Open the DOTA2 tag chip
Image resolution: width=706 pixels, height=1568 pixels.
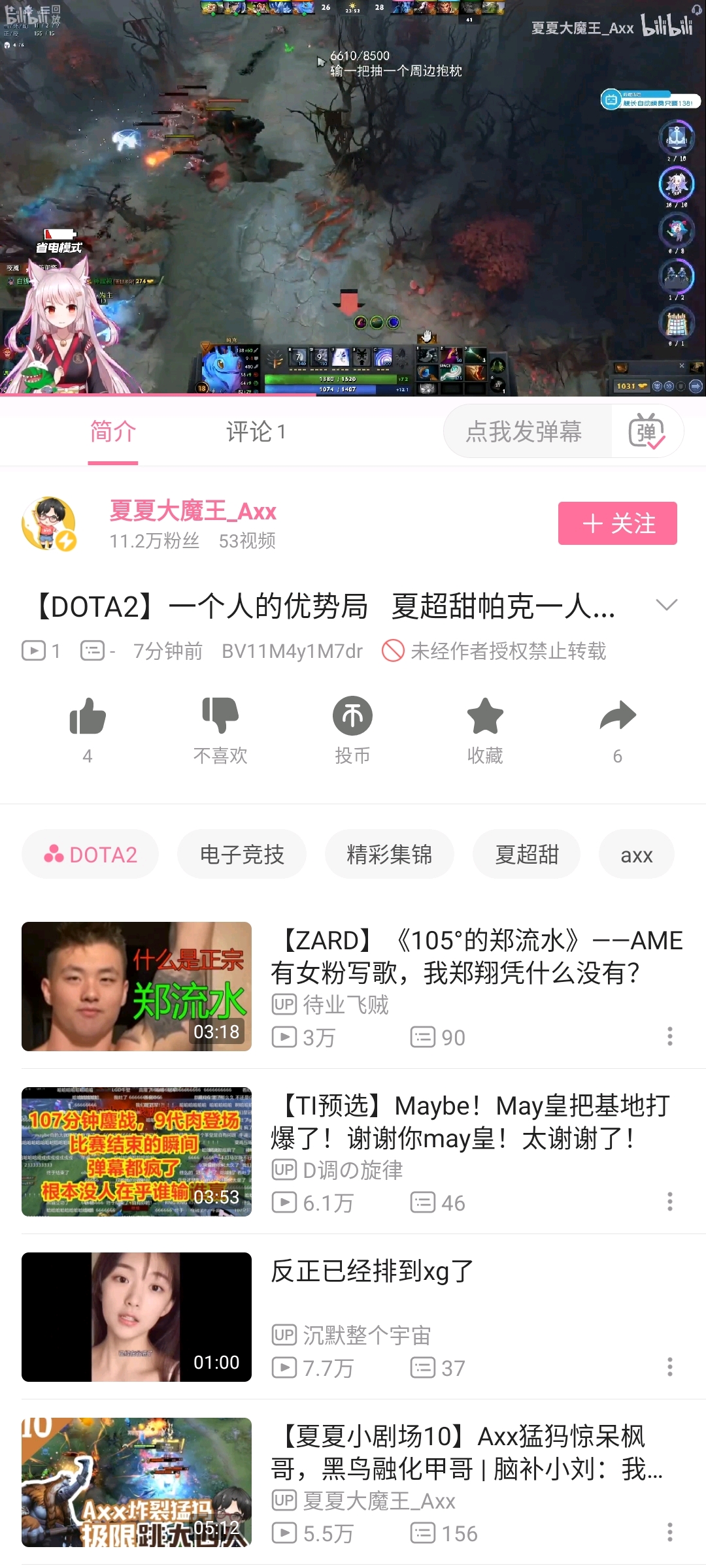[90, 855]
